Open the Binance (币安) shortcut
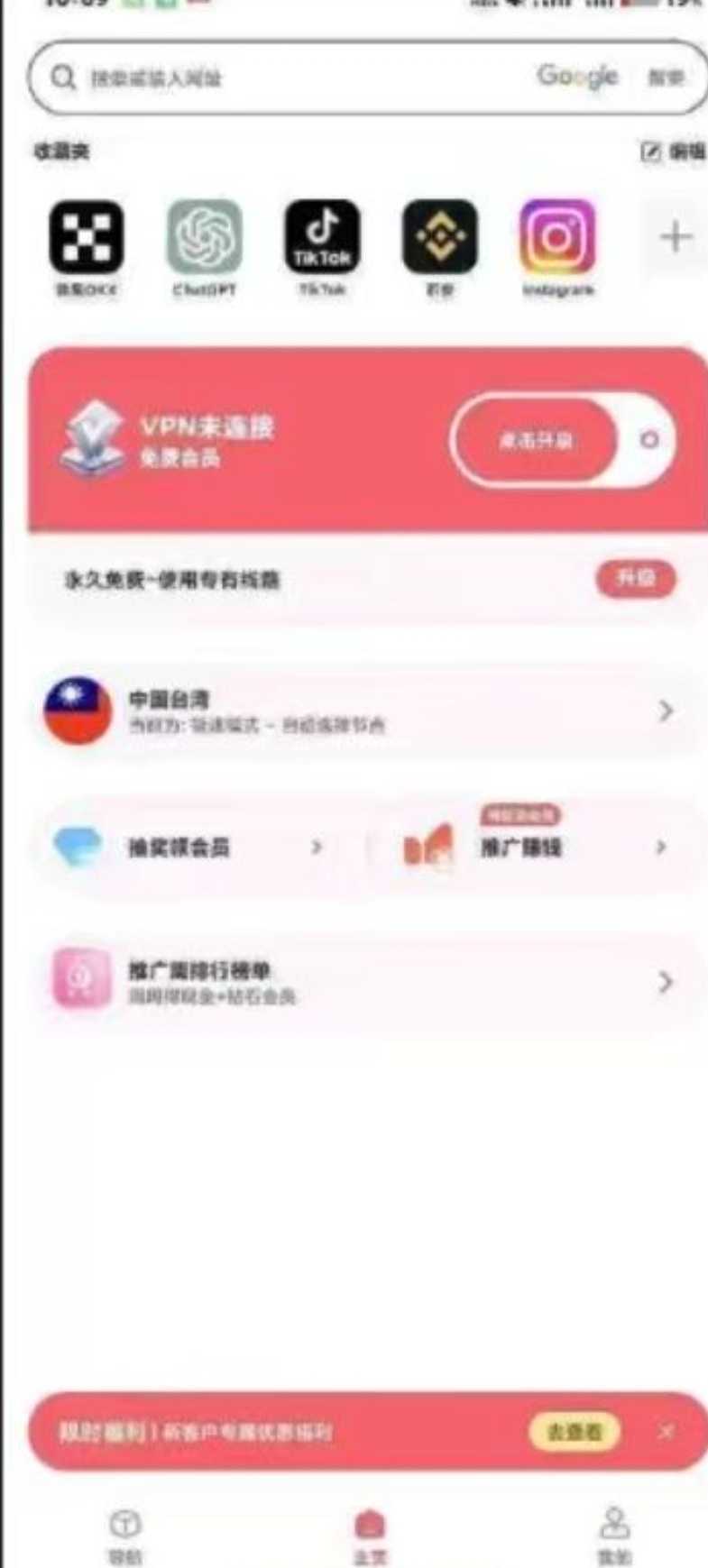This screenshot has height=1568, width=708. 438,237
